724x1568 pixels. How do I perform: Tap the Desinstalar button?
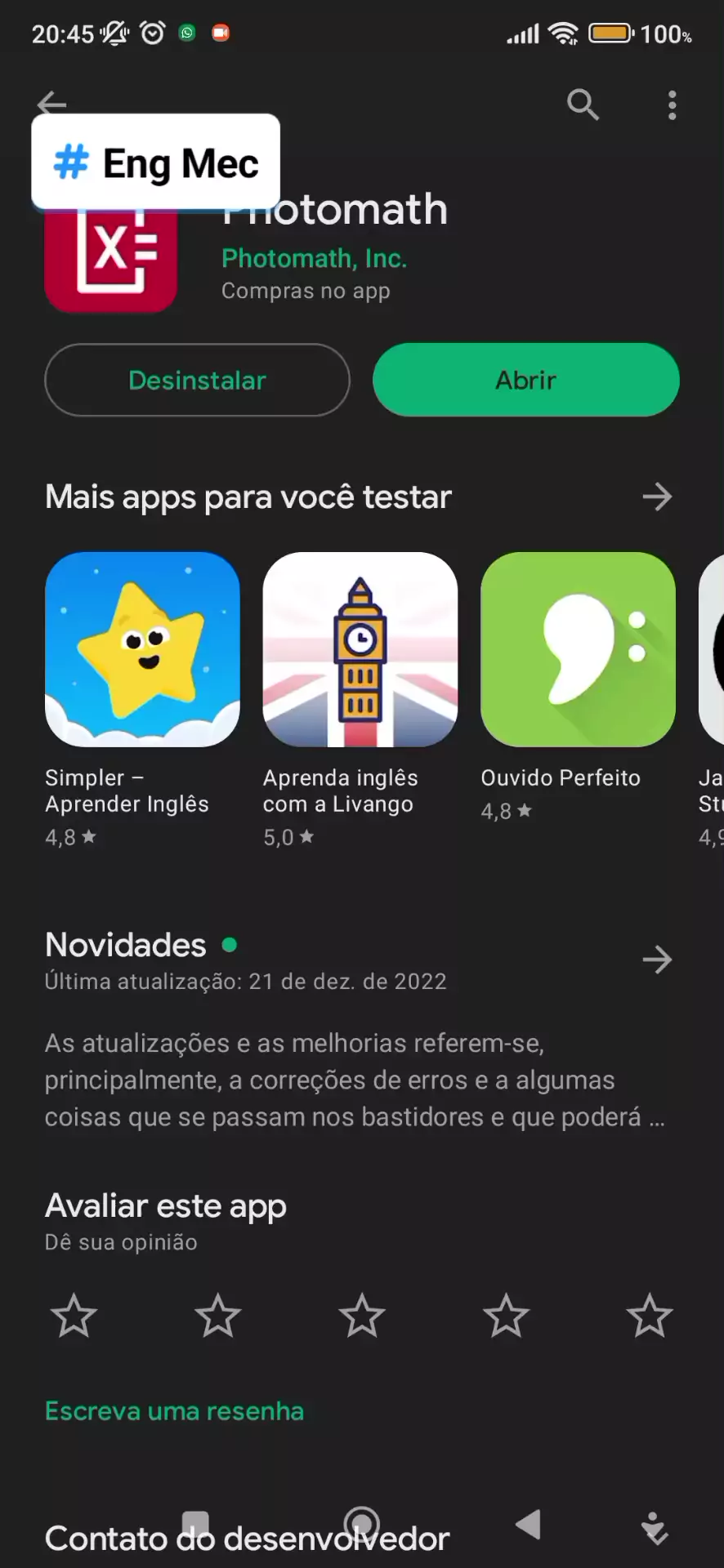[197, 380]
